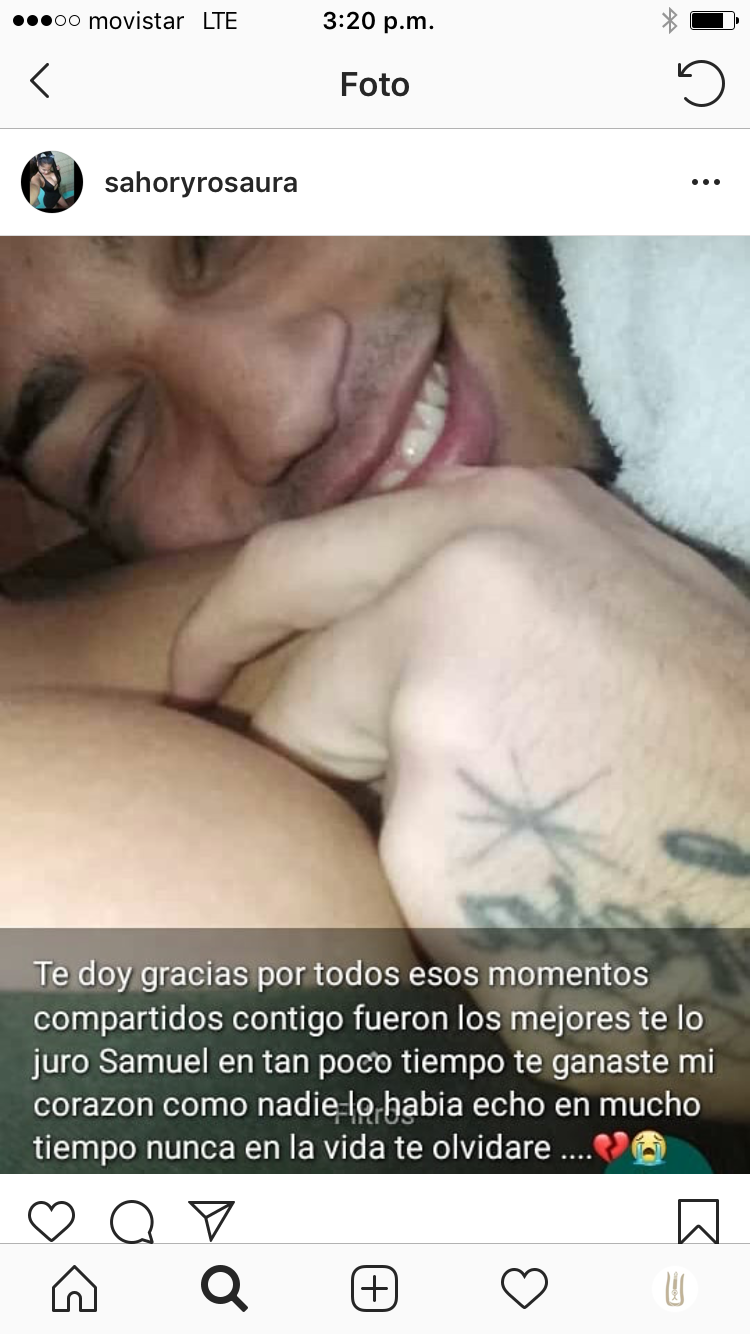Open the Activity heart tab
Viewport: 750px width, 1334px height.
tap(524, 1289)
